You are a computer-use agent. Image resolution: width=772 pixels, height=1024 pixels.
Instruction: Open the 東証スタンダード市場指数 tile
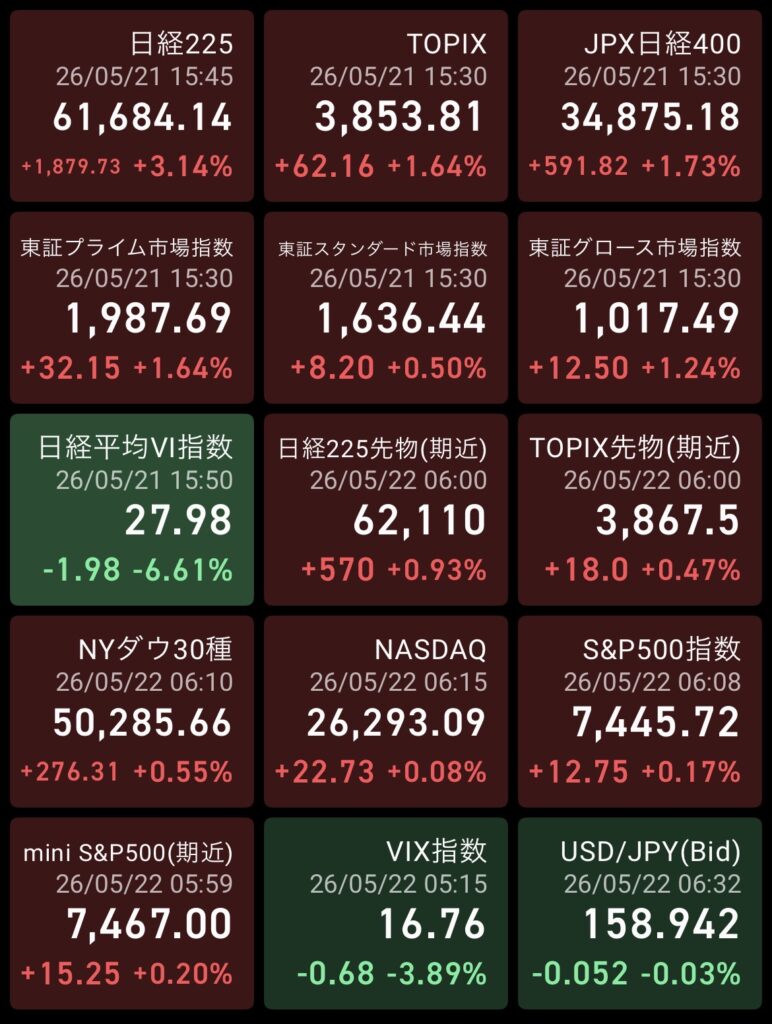click(x=386, y=308)
